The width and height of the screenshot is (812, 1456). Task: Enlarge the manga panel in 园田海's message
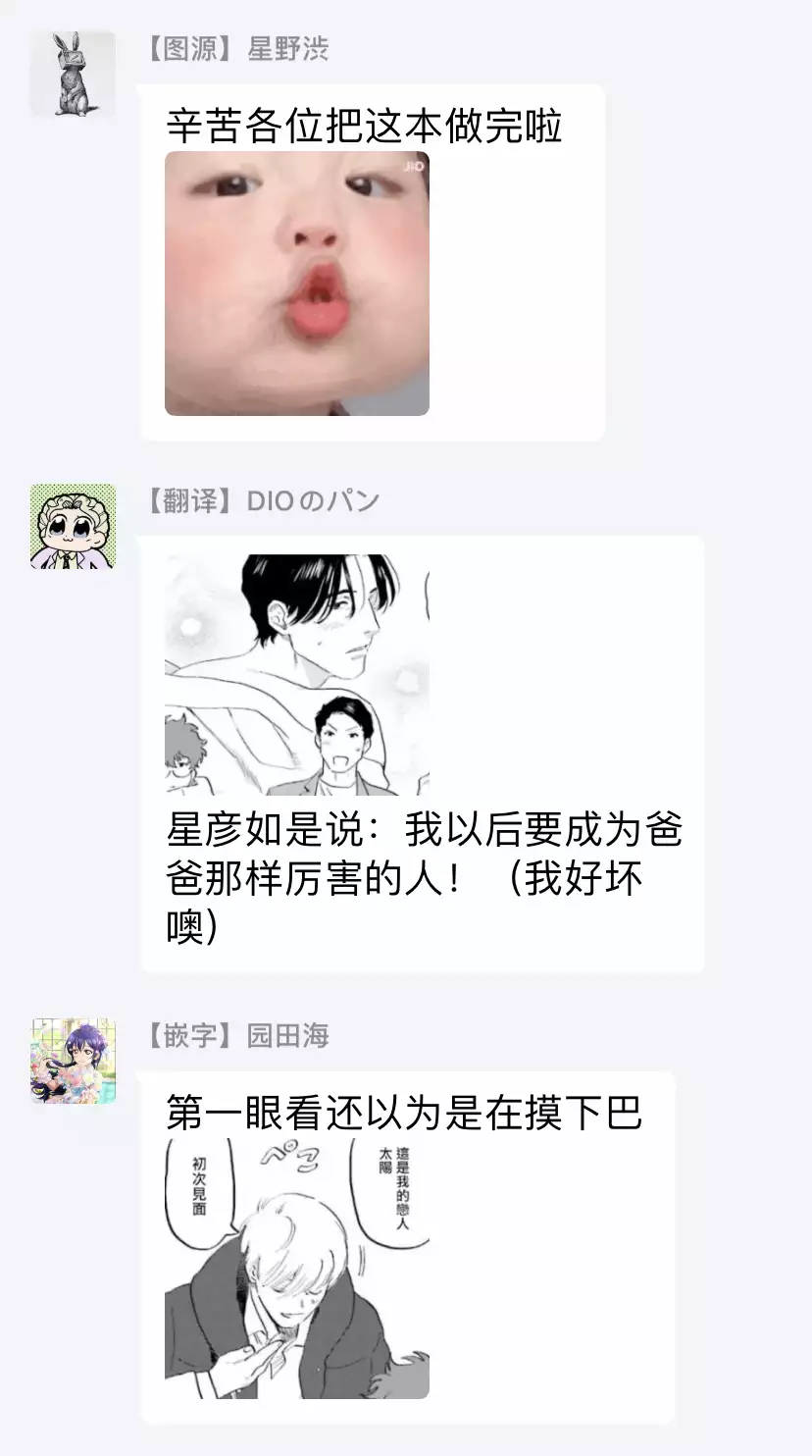coord(296,1269)
